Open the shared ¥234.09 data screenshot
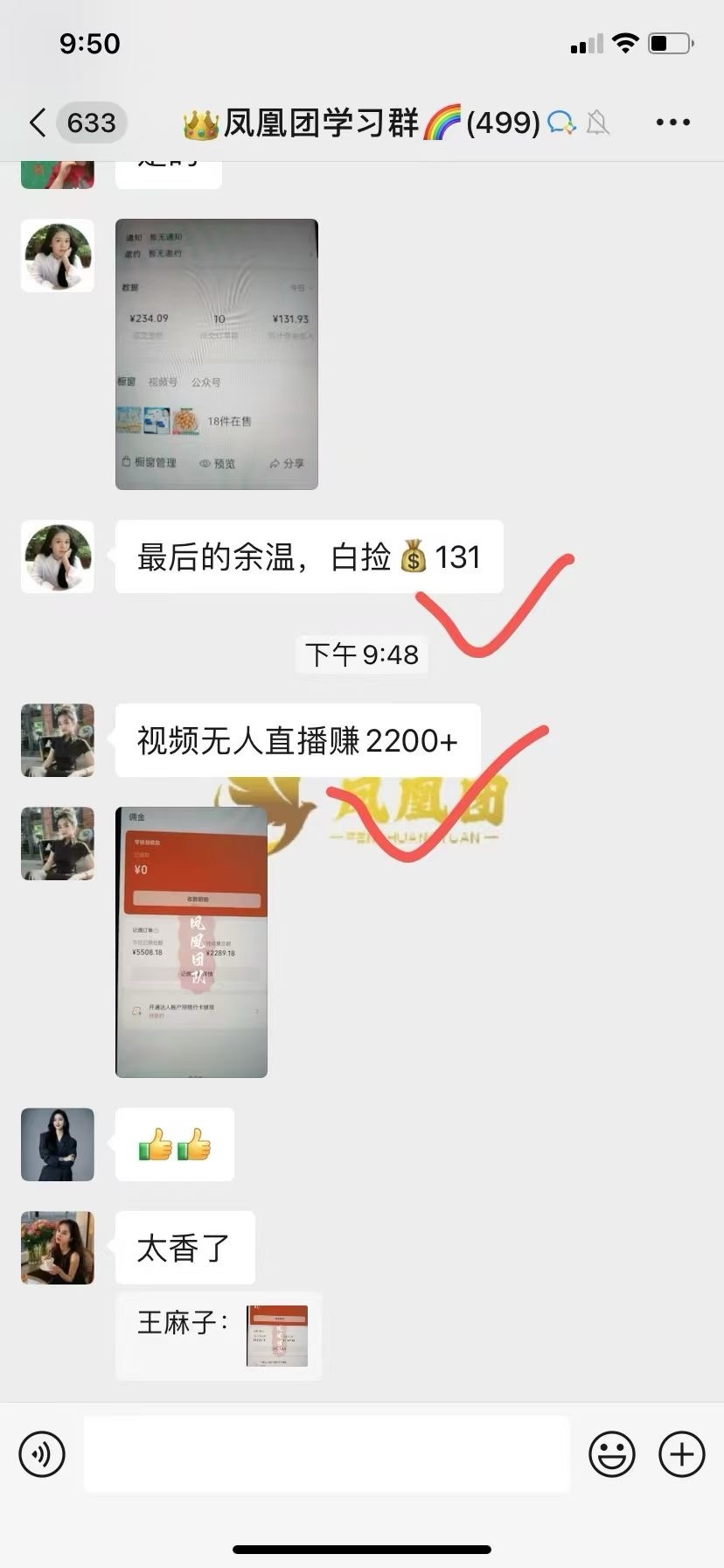 click(217, 353)
